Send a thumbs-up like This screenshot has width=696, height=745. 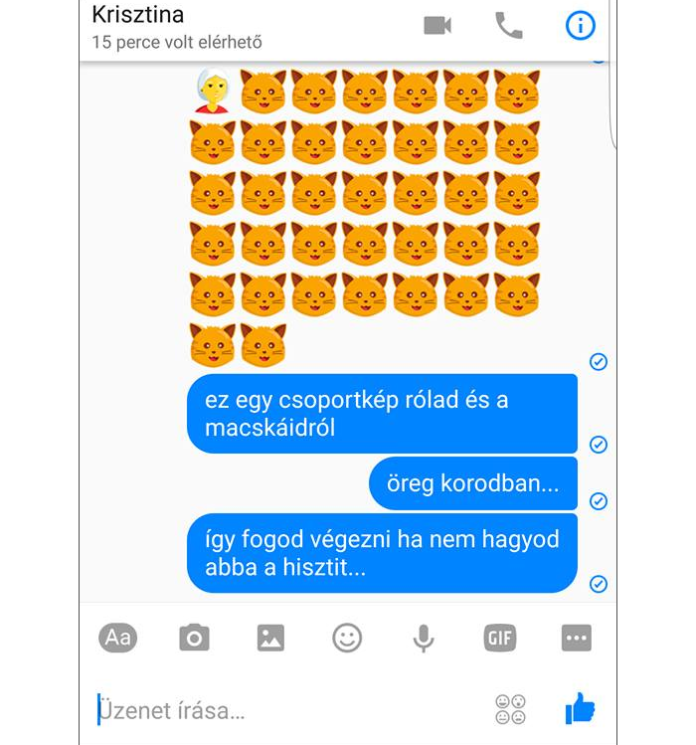point(579,709)
